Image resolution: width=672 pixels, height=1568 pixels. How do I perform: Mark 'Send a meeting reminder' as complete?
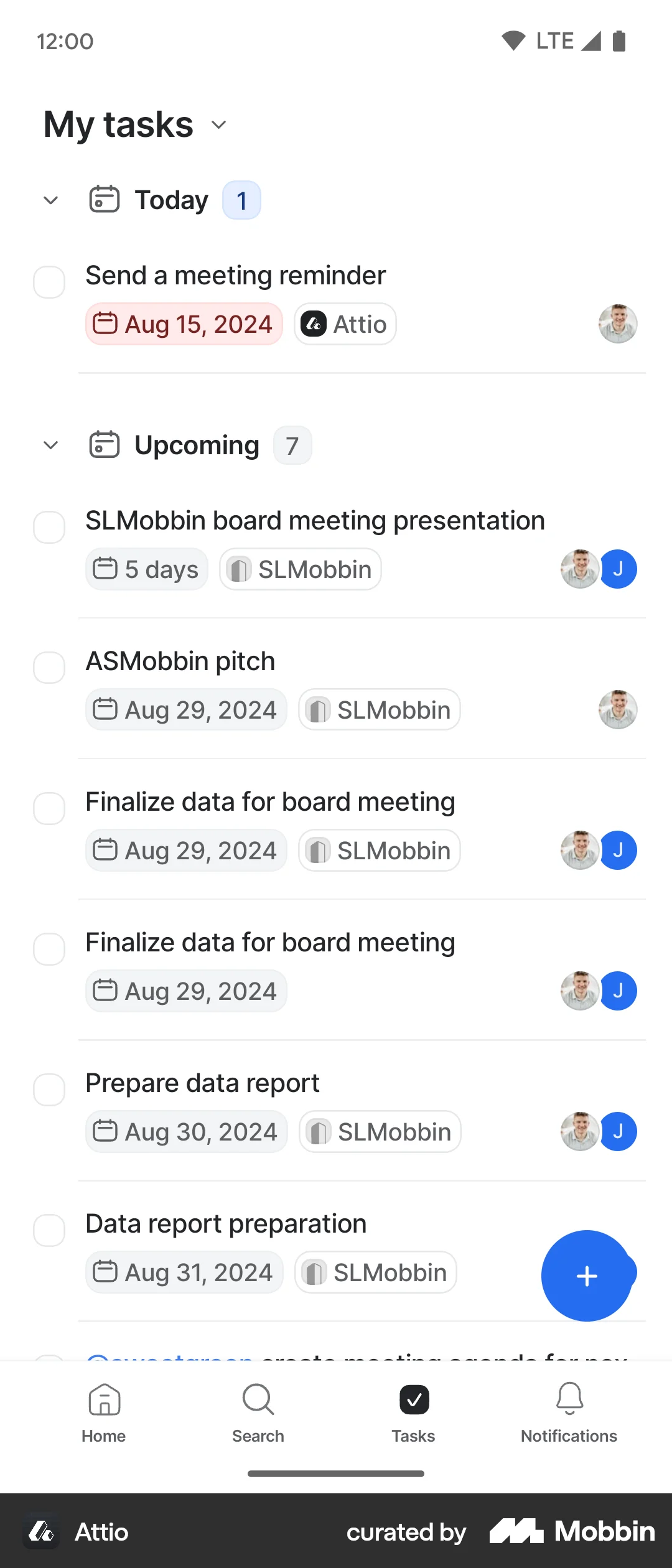click(x=49, y=282)
